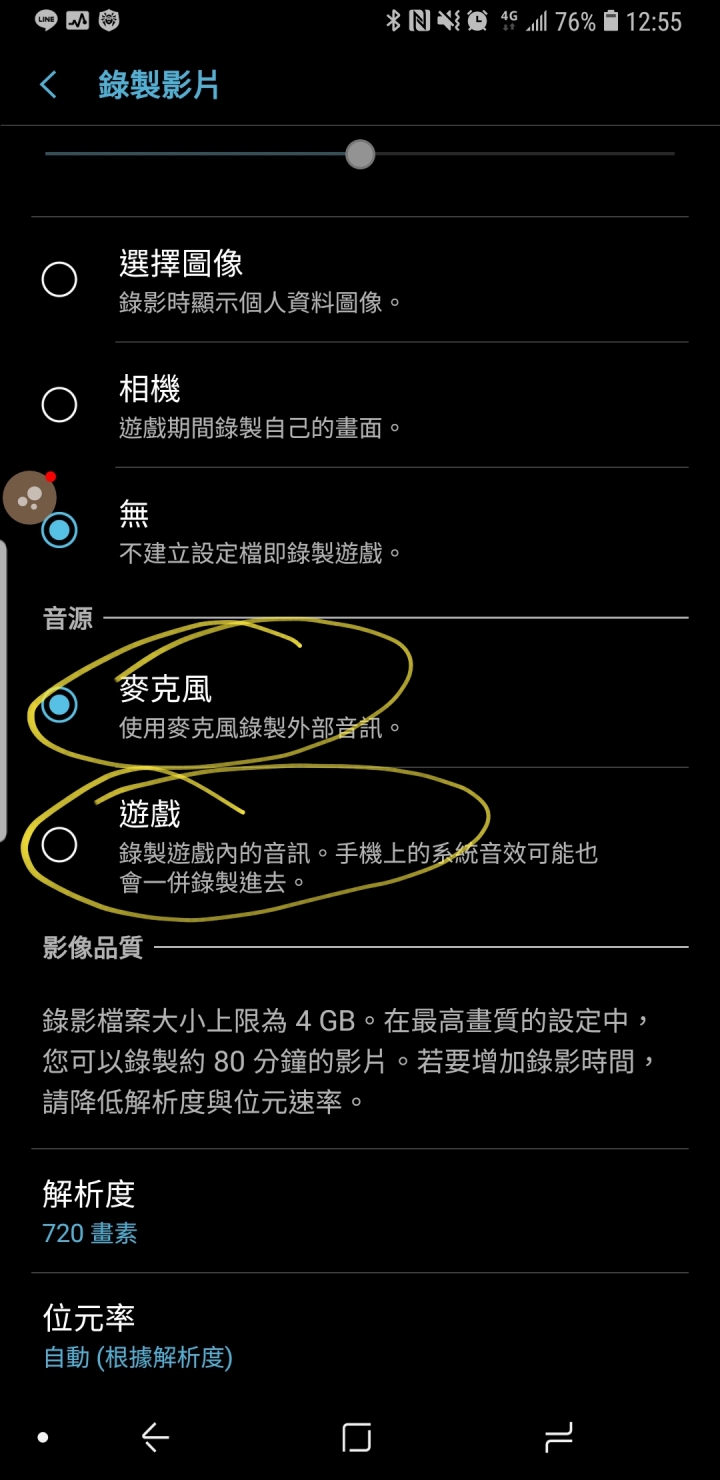Tap the slider handle at top
Image resolution: width=720 pixels, height=1480 pixels.
[x=360, y=154]
